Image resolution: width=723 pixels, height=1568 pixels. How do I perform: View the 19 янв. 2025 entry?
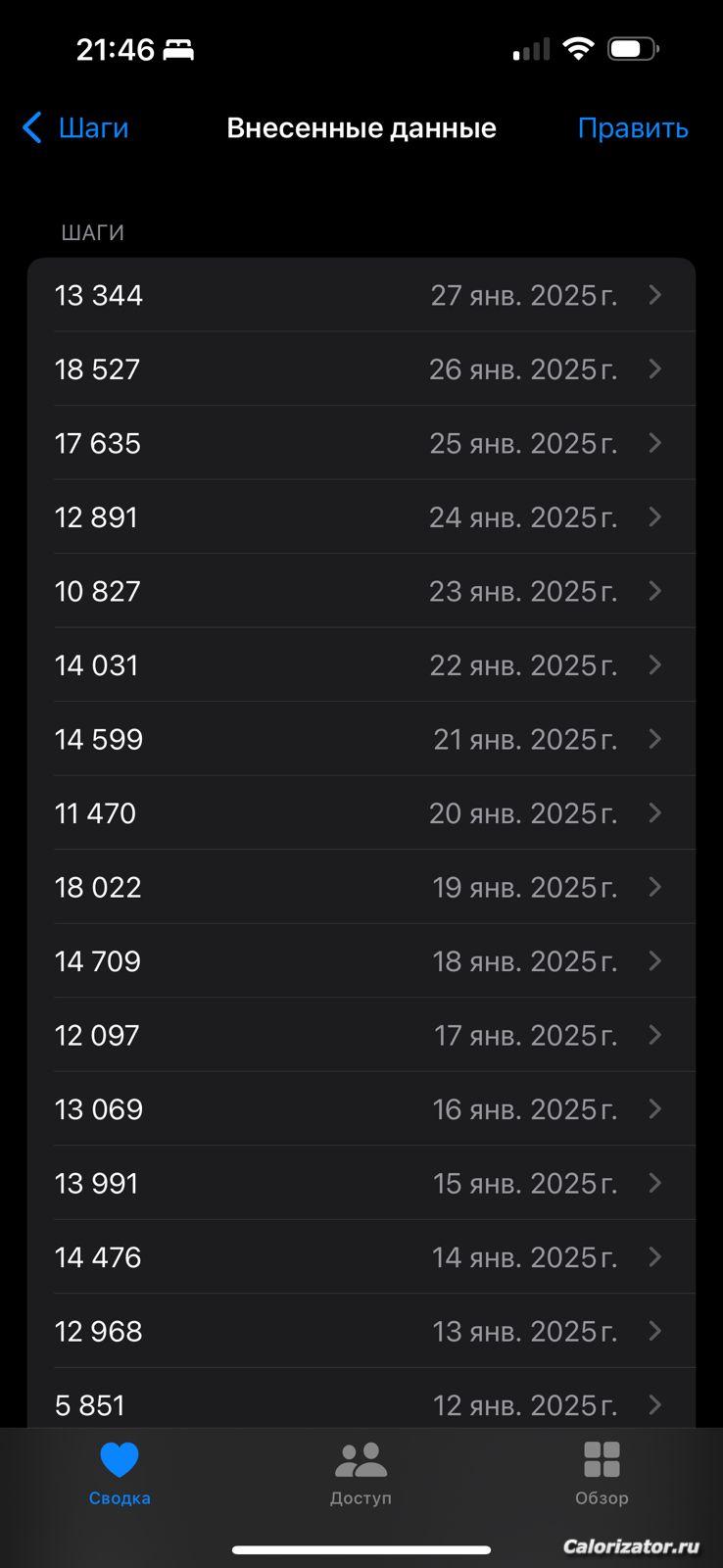[361, 887]
